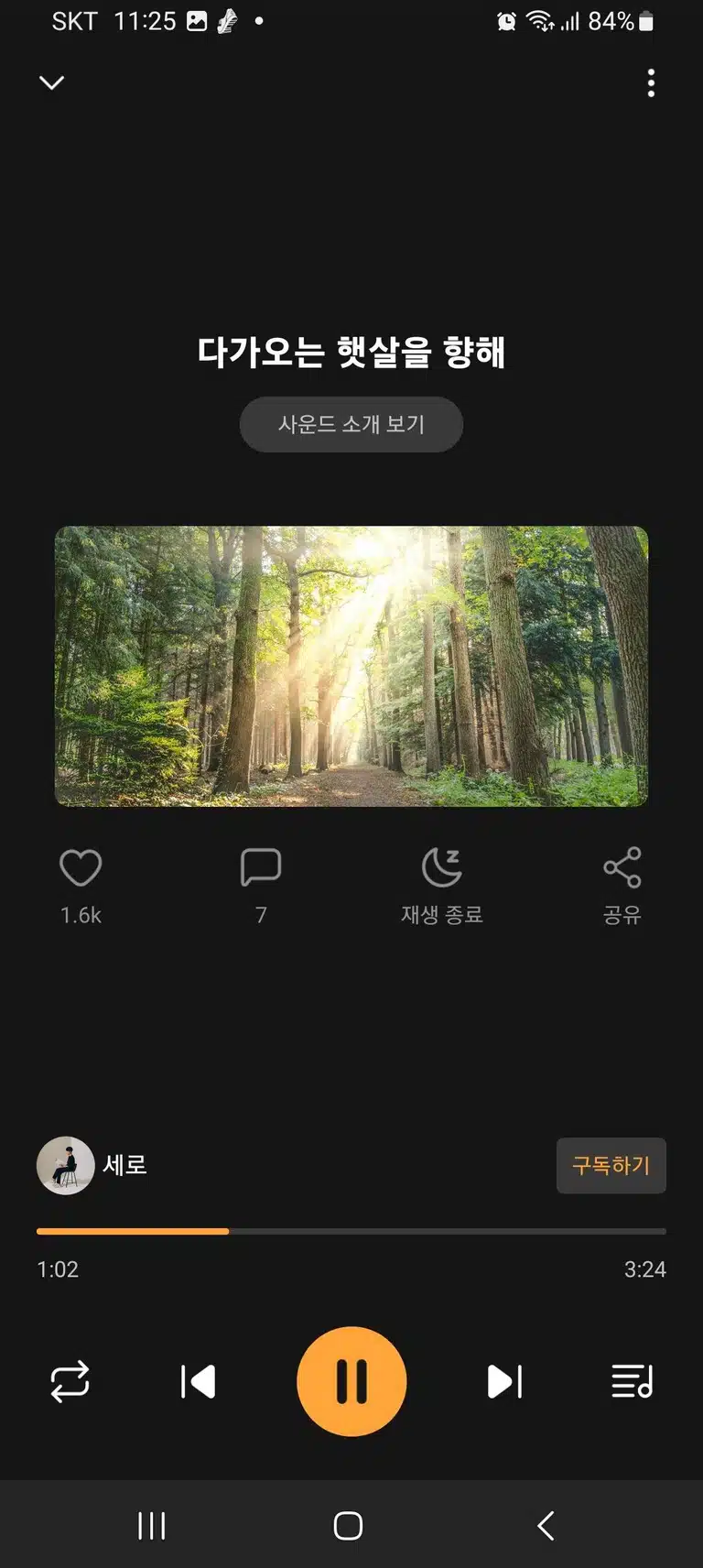Skip to the next track
The height and width of the screenshot is (1568, 703).
[x=504, y=1381]
